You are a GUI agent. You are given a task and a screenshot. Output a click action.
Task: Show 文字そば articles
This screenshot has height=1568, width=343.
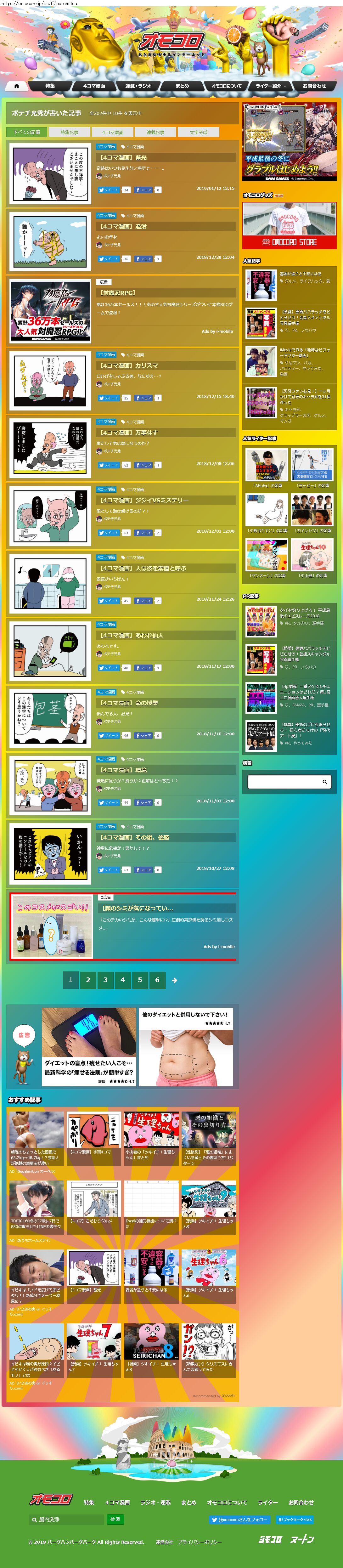point(198,132)
